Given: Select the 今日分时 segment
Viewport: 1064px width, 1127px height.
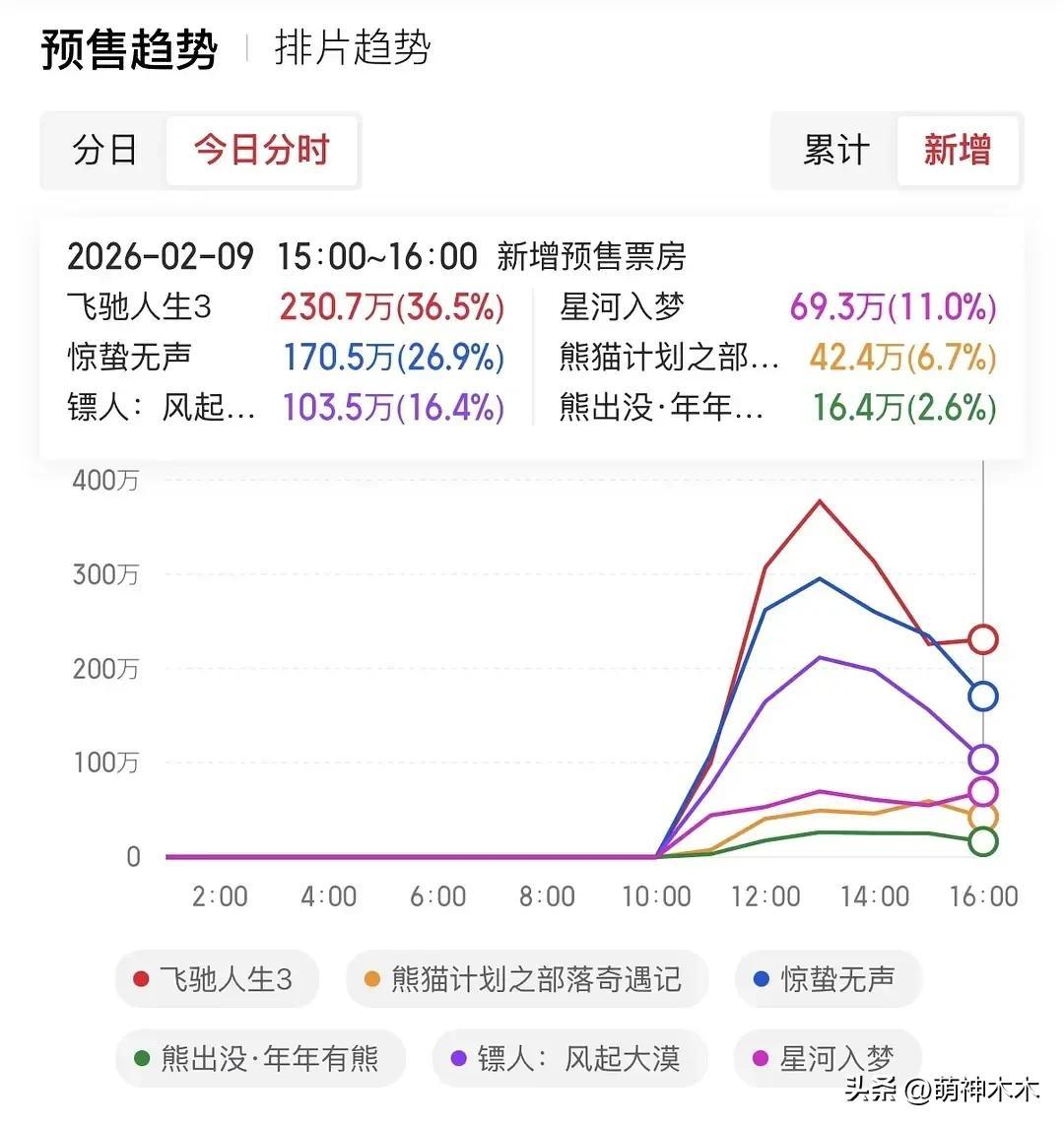Looking at the screenshot, I should (261, 151).
